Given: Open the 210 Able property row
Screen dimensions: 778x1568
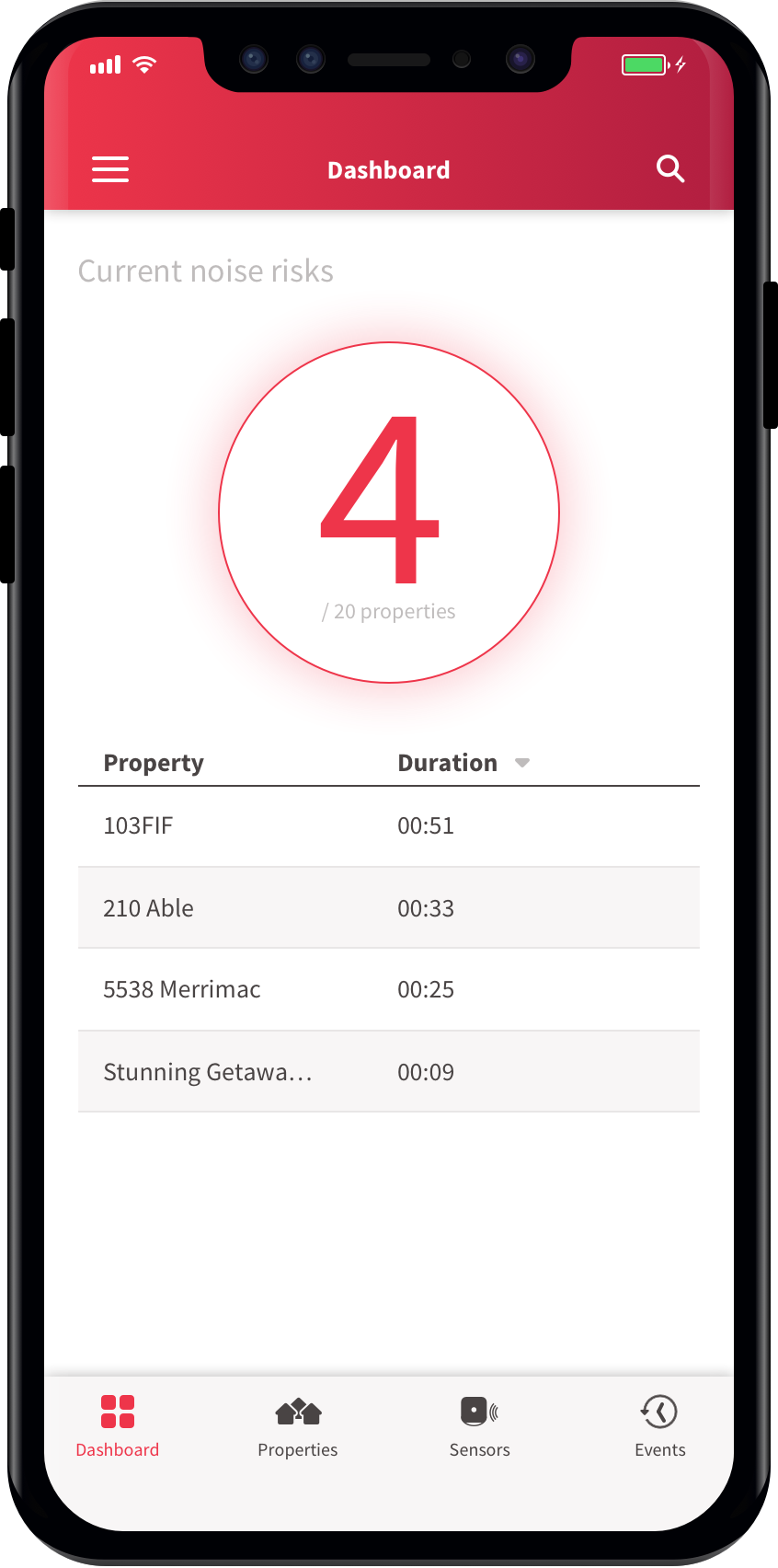Looking at the screenshot, I should tap(388, 908).
